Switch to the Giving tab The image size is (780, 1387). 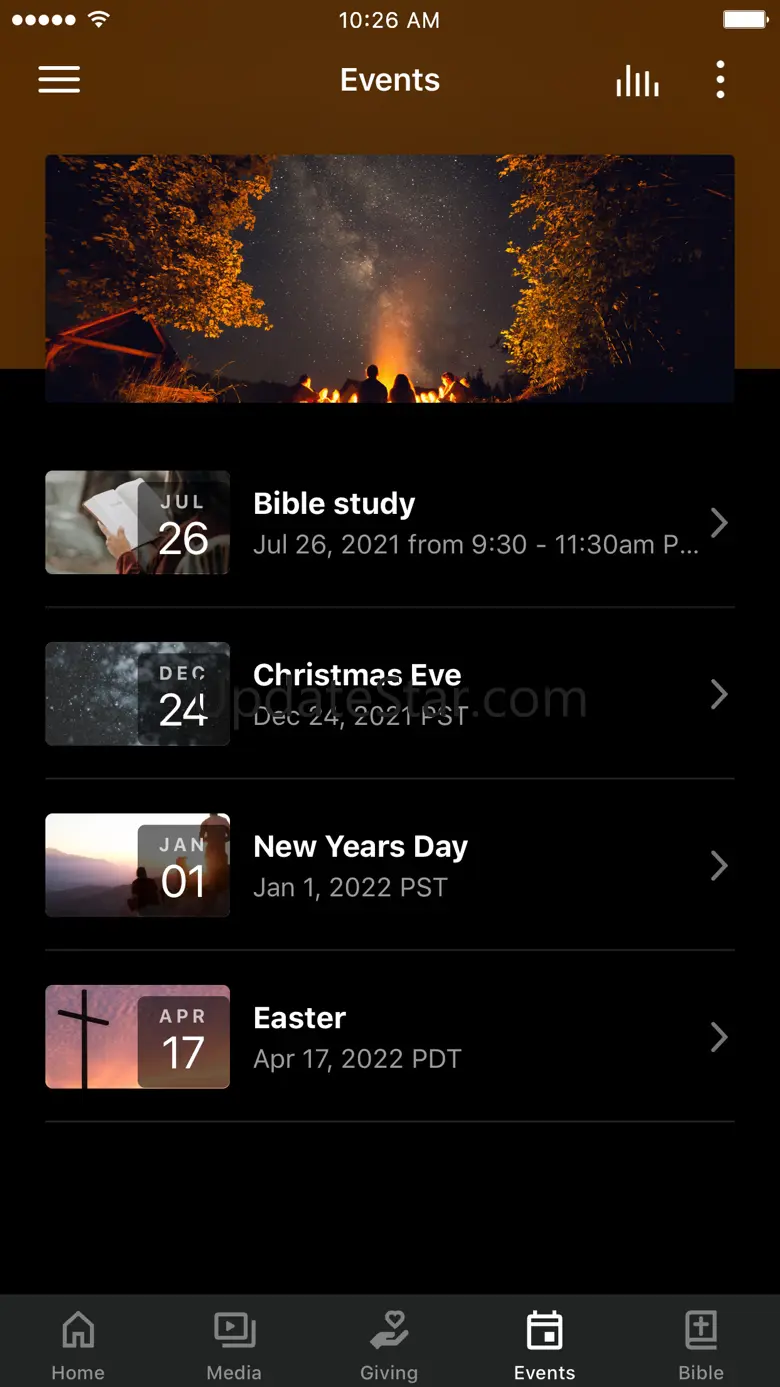[x=389, y=1343]
